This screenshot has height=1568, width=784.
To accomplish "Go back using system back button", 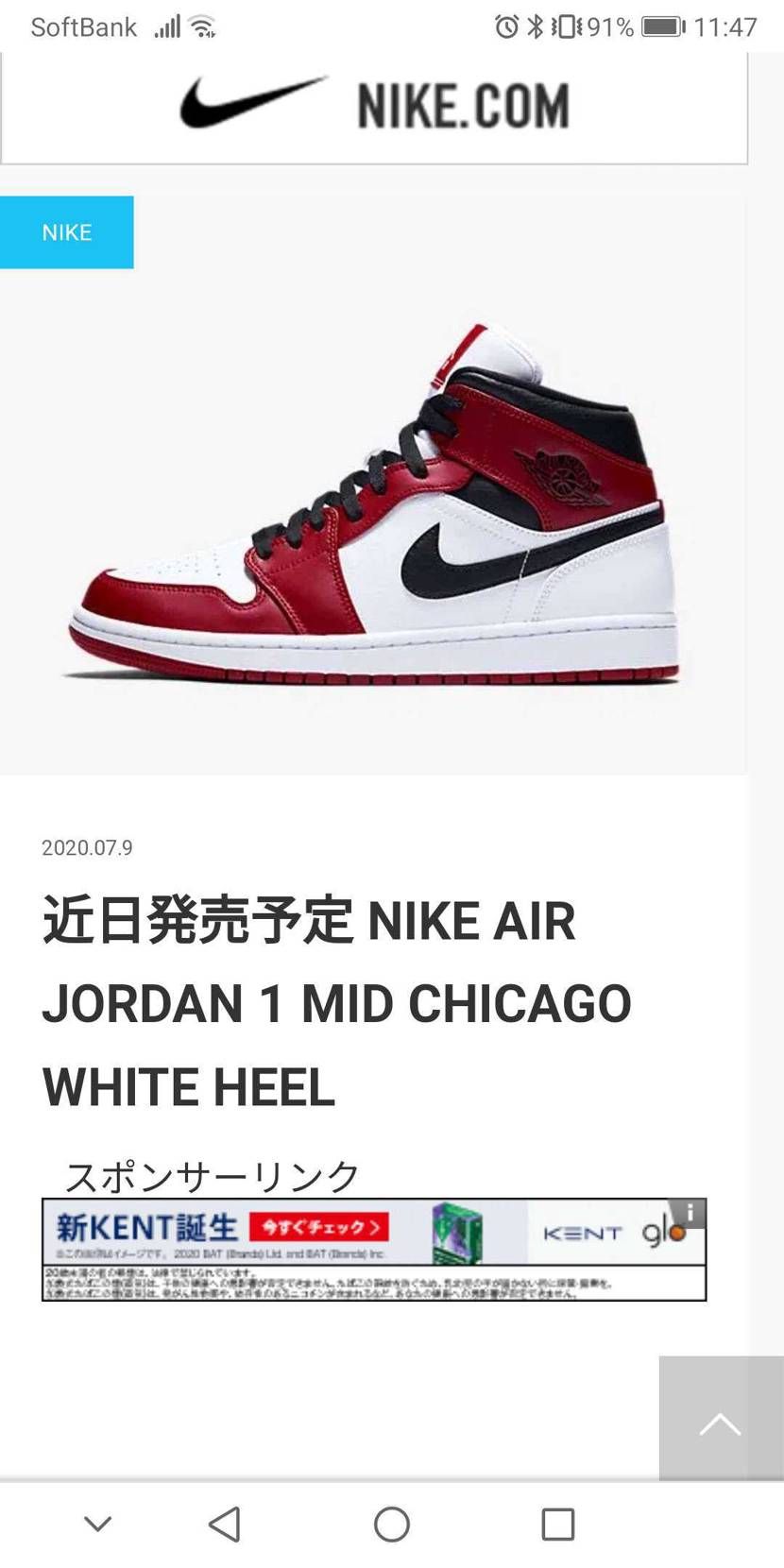I will [225, 1524].
